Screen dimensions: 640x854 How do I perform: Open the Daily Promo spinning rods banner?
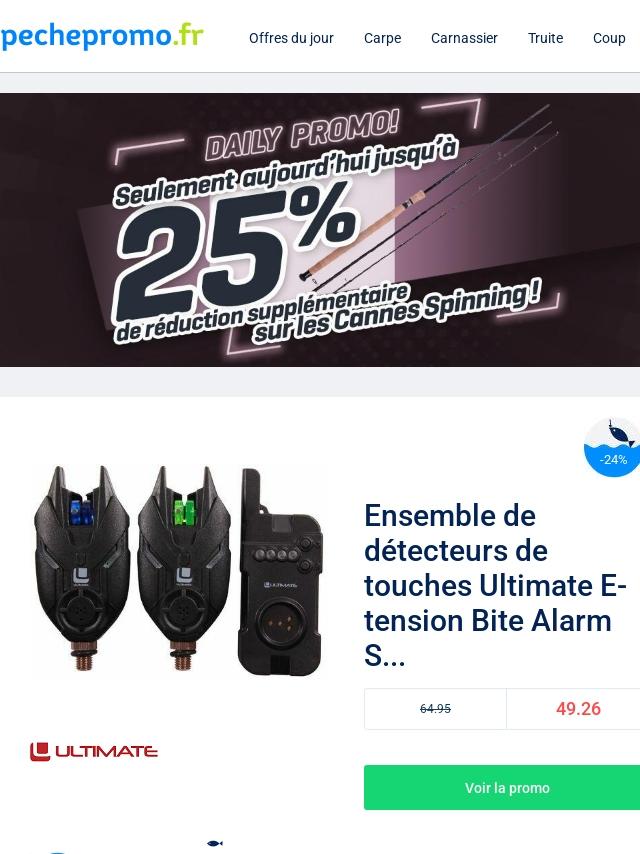coord(320,230)
